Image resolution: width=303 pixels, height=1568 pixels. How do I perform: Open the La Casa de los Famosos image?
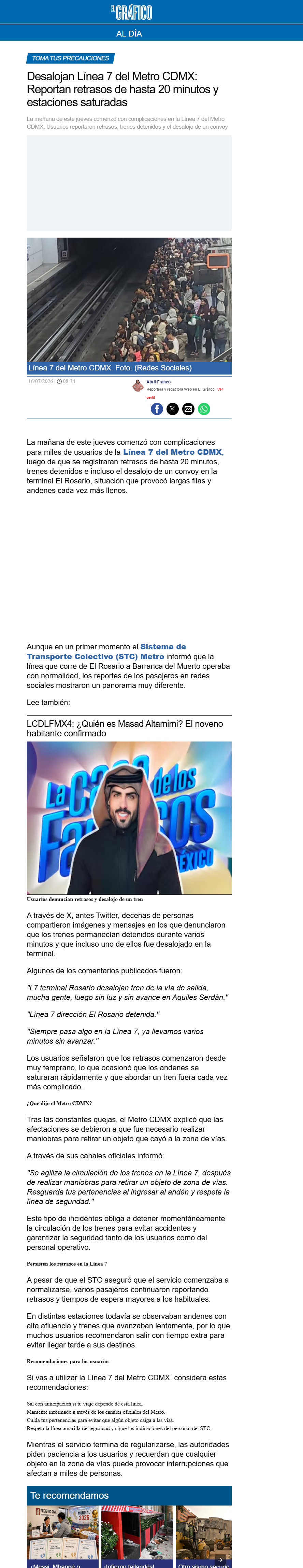click(x=129, y=818)
